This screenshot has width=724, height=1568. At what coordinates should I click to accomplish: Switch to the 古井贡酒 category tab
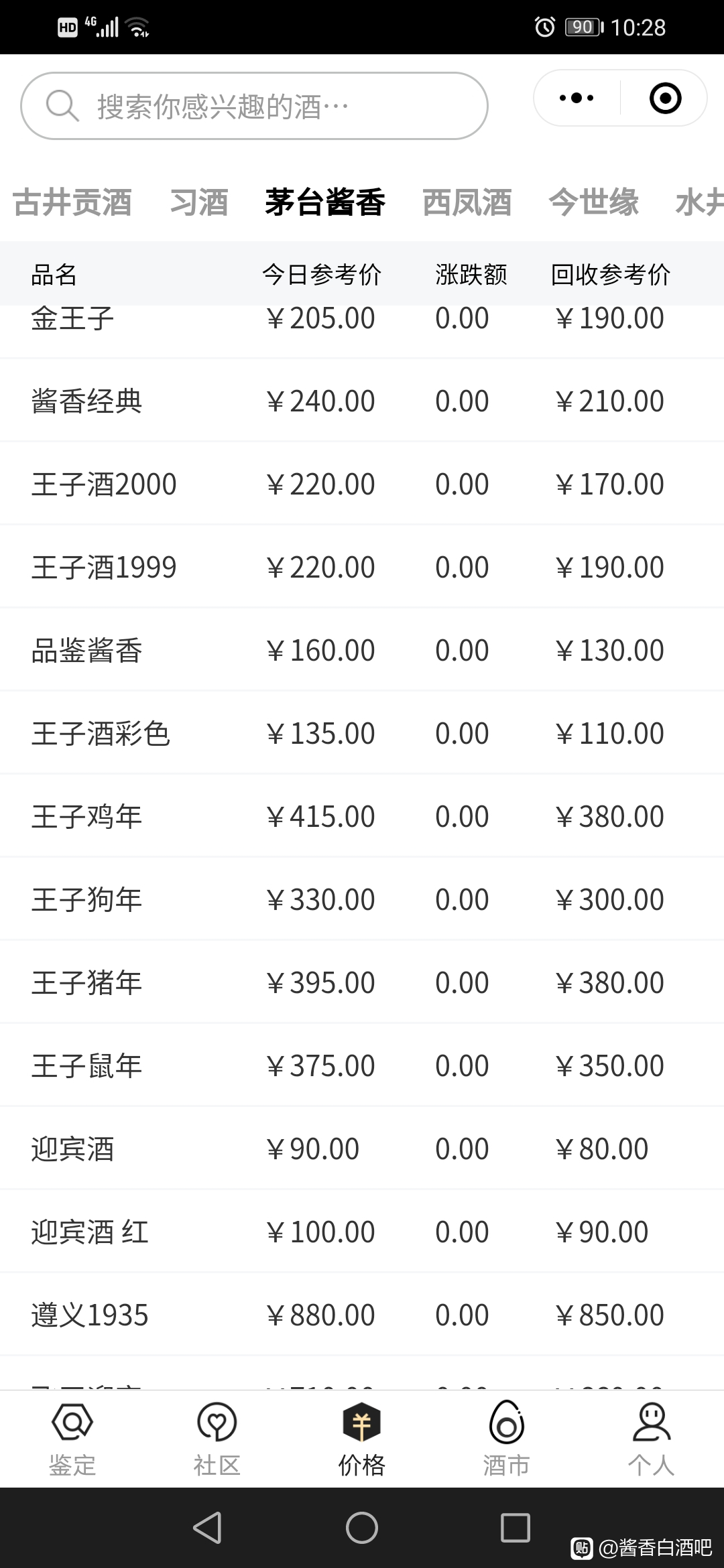(x=72, y=202)
